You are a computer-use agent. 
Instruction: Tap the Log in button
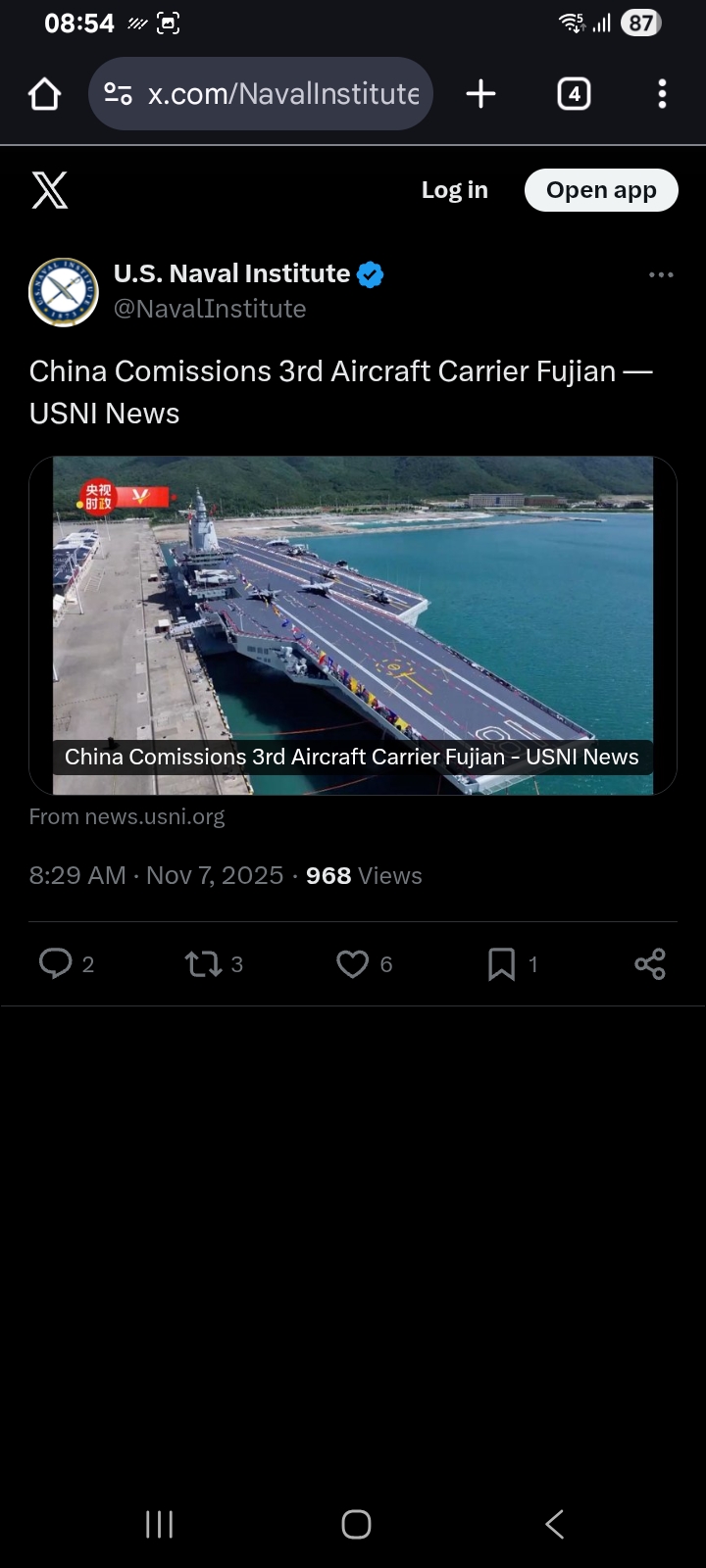pyautogui.click(x=454, y=190)
